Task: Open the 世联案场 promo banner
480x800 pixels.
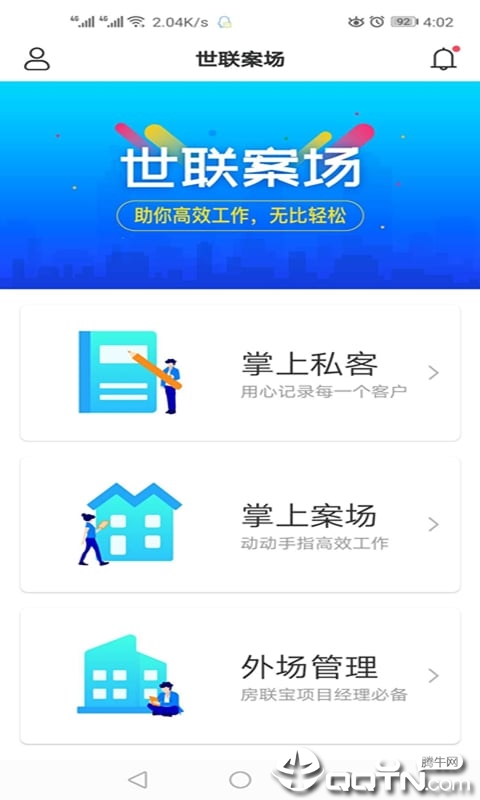Action: [240, 185]
